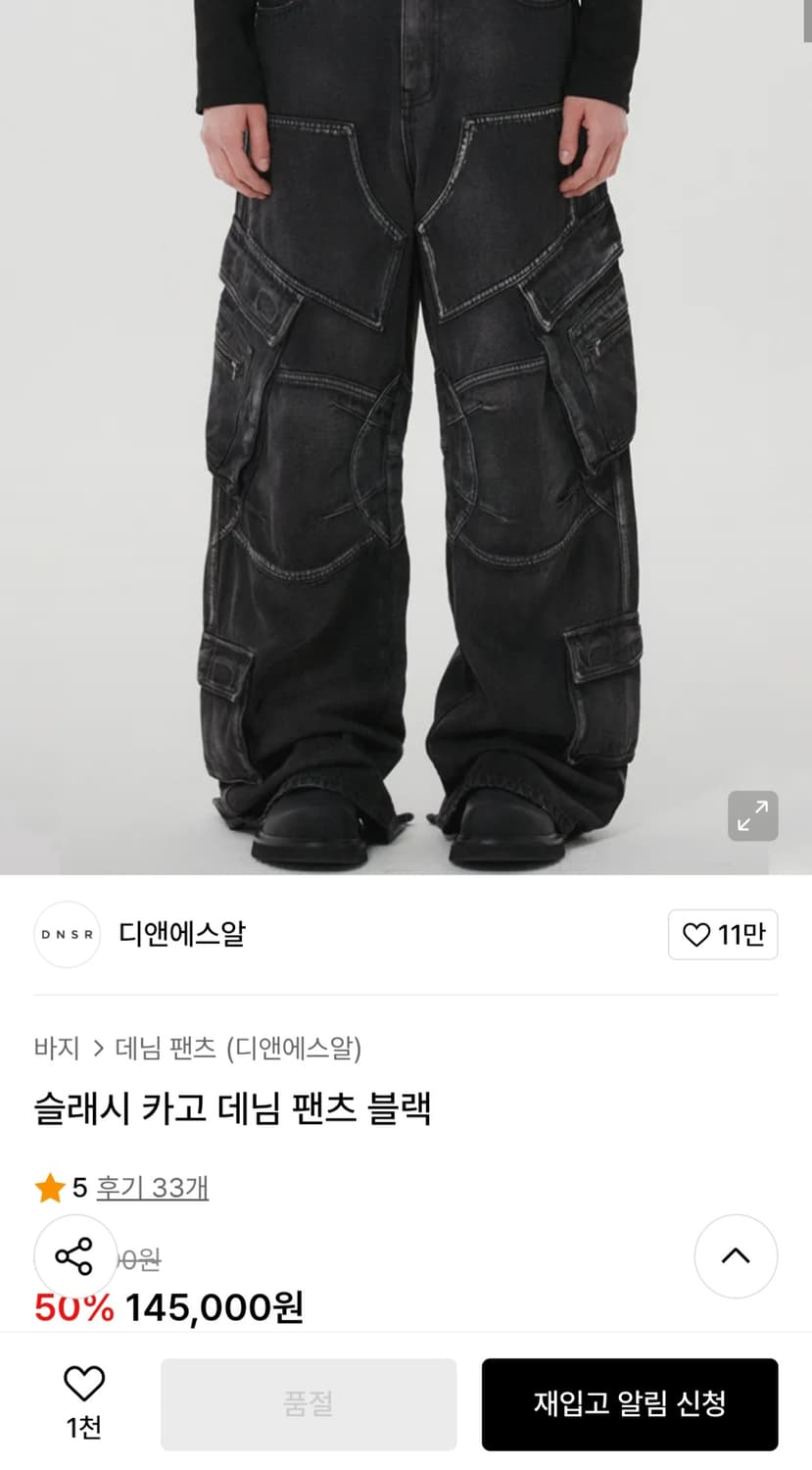The width and height of the screenshot is (812, 1470).
Task: Tap the grayed 품절 sold-out button
Action: (308, 1403)
